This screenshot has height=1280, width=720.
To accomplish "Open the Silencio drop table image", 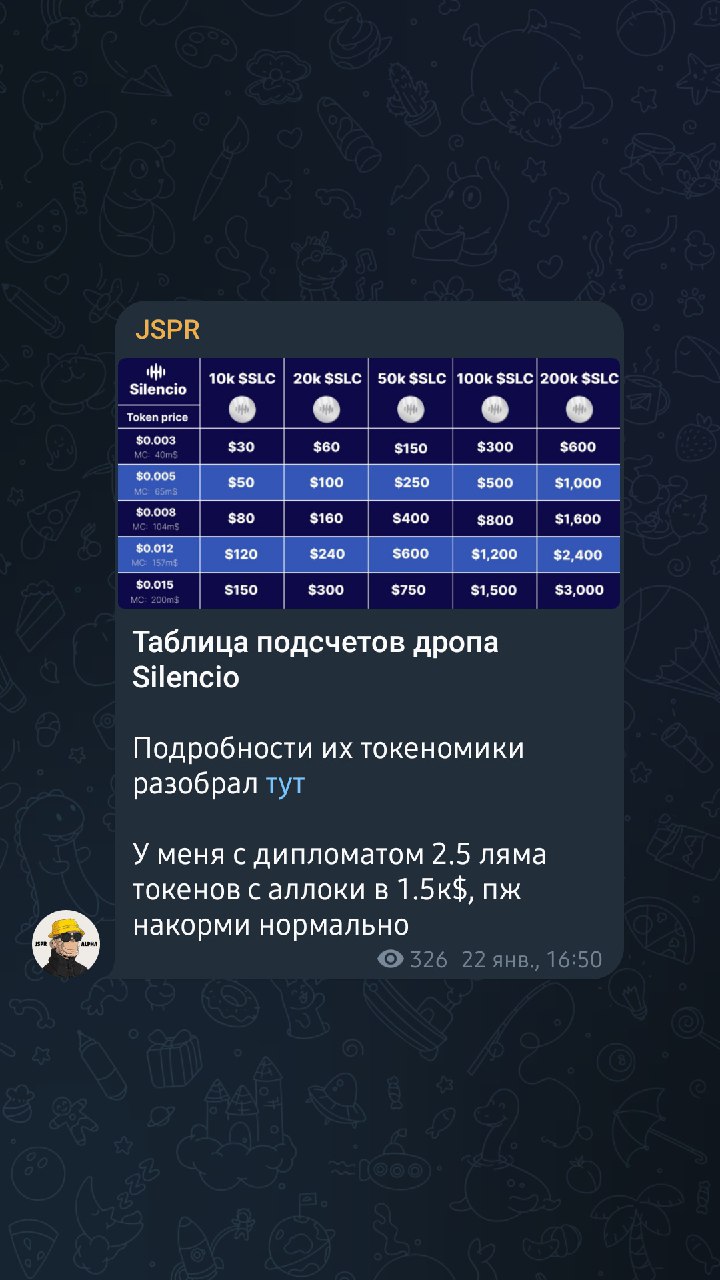I will [368, 483].
